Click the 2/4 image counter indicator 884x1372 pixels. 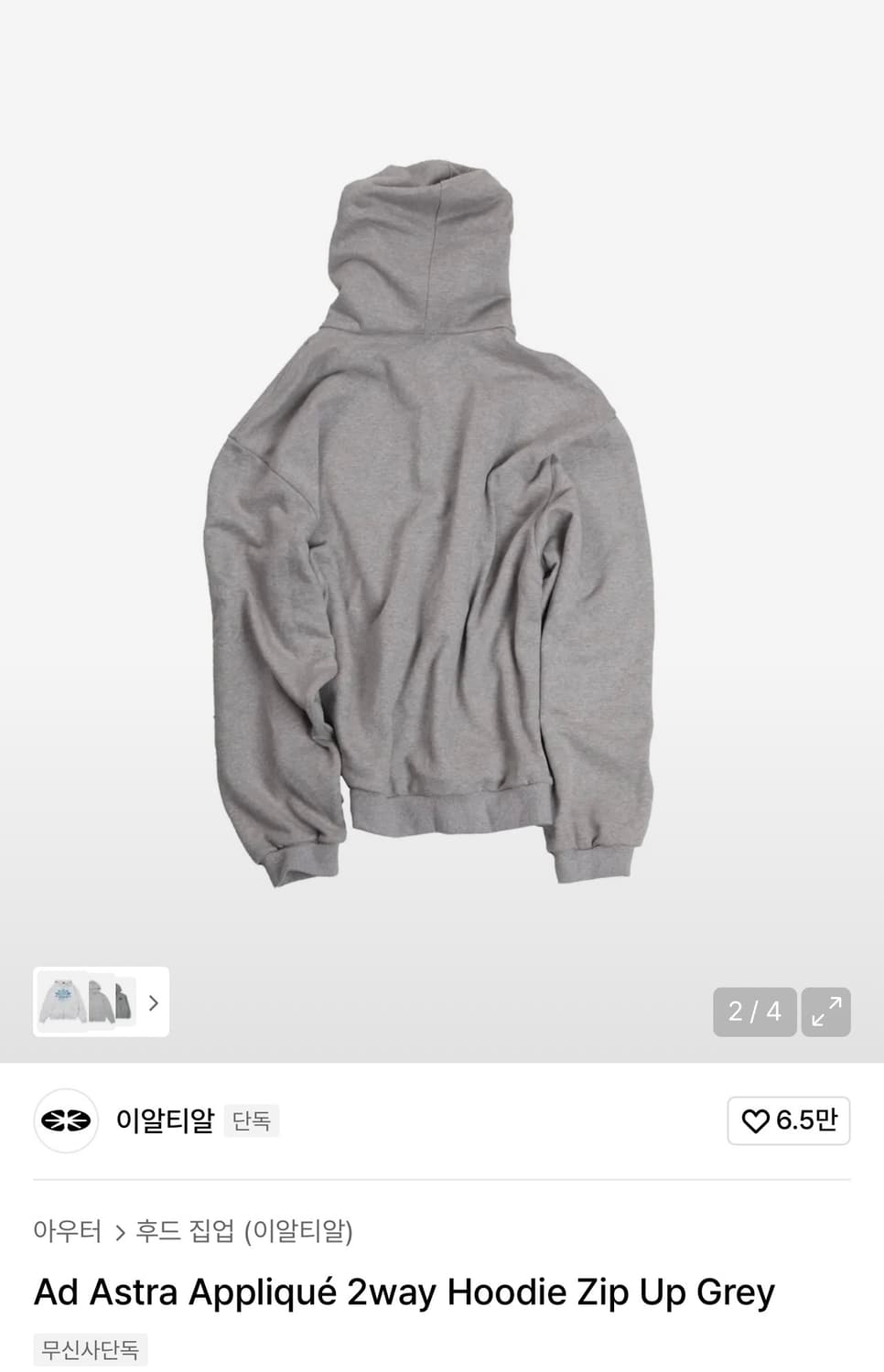tap(754, 1011)
